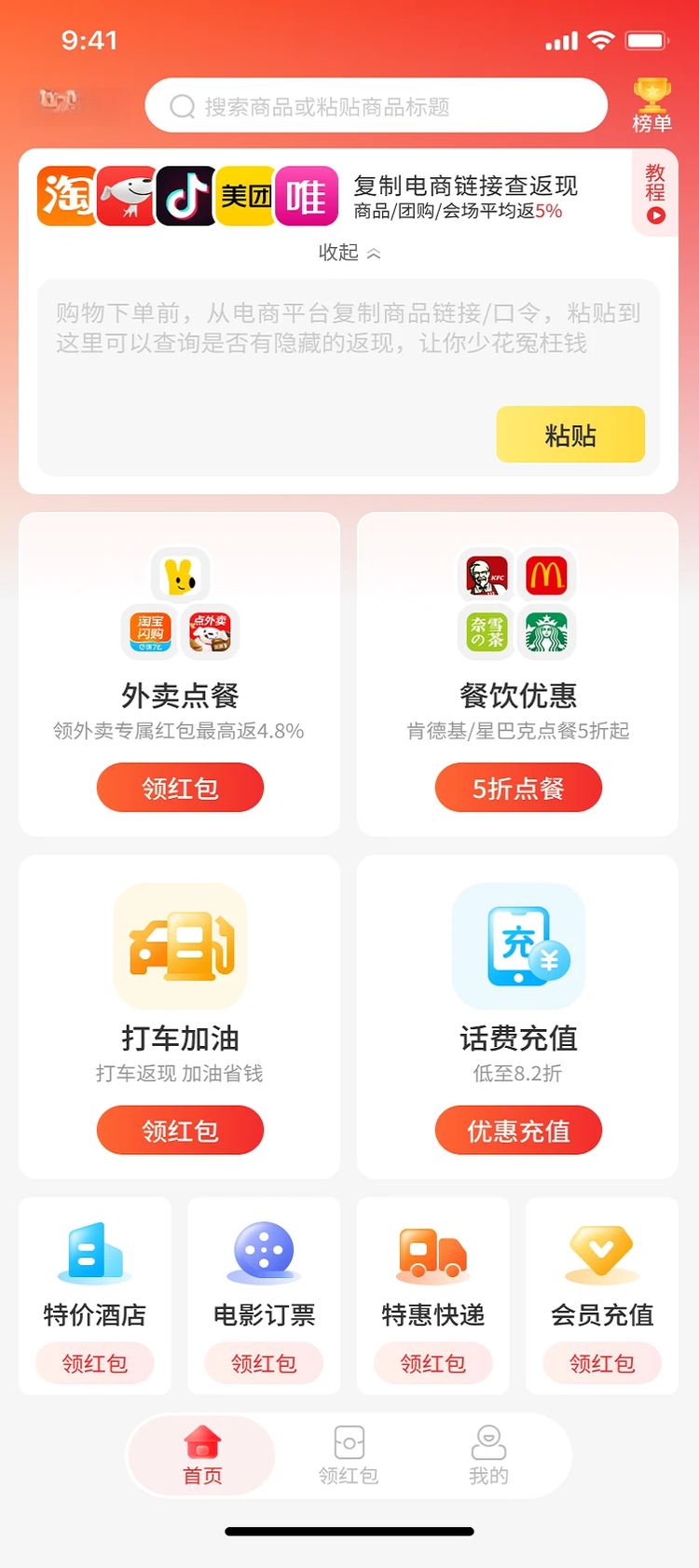The width and height of the screenshot is (699, 1568).
Task: Claim 领红包 under 打车加油
Action: tap(180, 1130)
